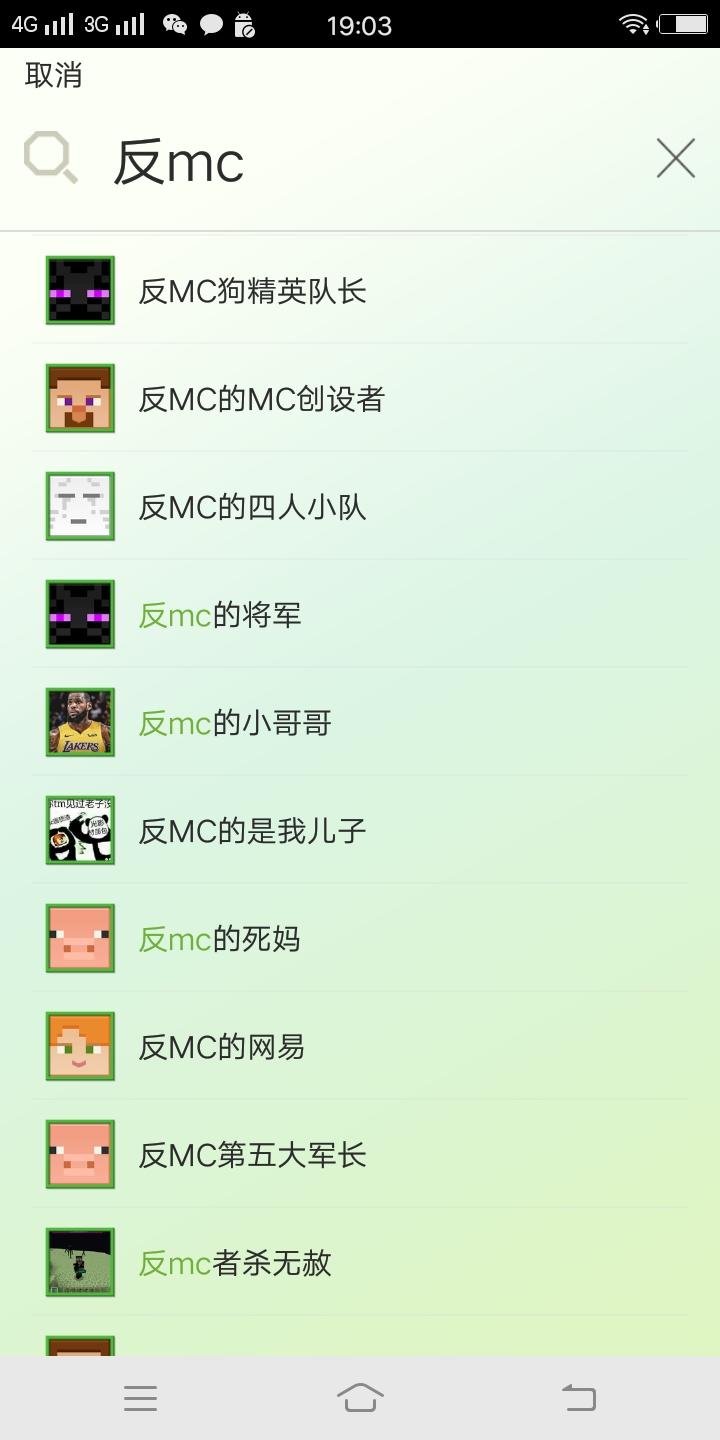The image size is (720, 1440).
Task: Tap 取消 to cancel the search
Action: click(54, 75)
